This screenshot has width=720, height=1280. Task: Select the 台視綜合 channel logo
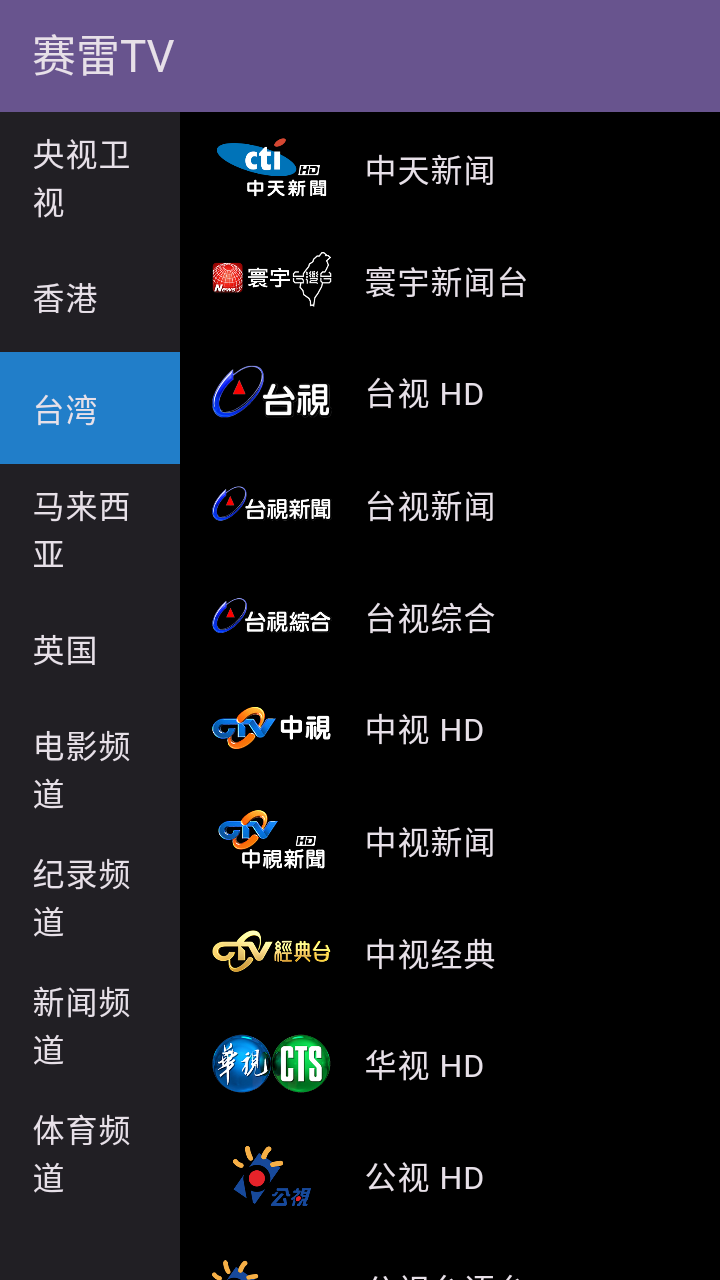pos(271,618)
